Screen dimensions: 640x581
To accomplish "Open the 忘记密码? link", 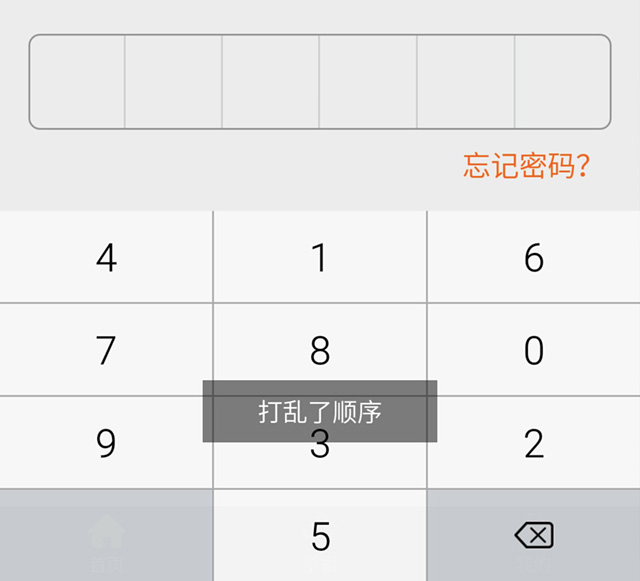I will click(526, 166).
